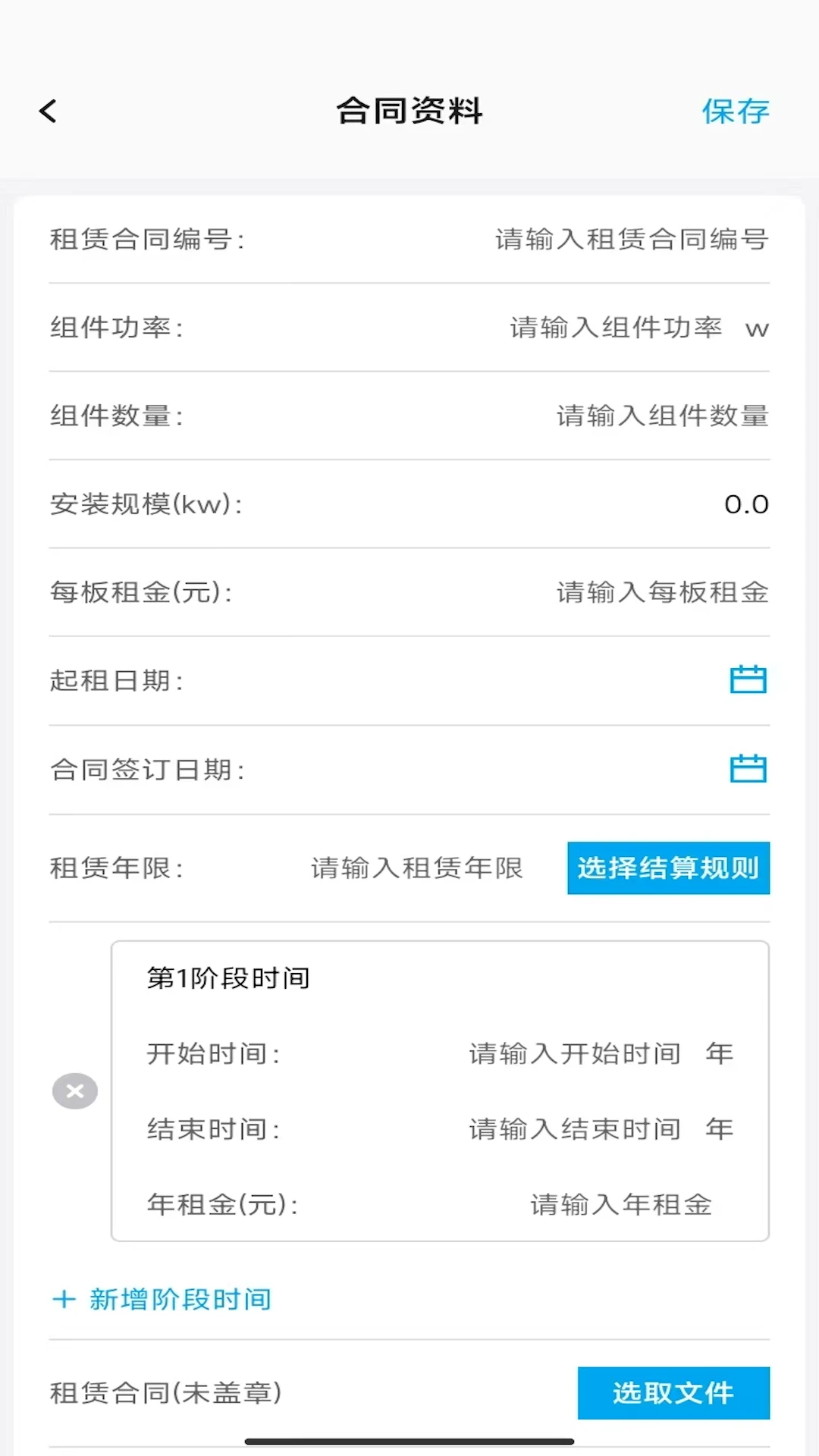Select the 组件数量 input field

(x=660, y=415)
